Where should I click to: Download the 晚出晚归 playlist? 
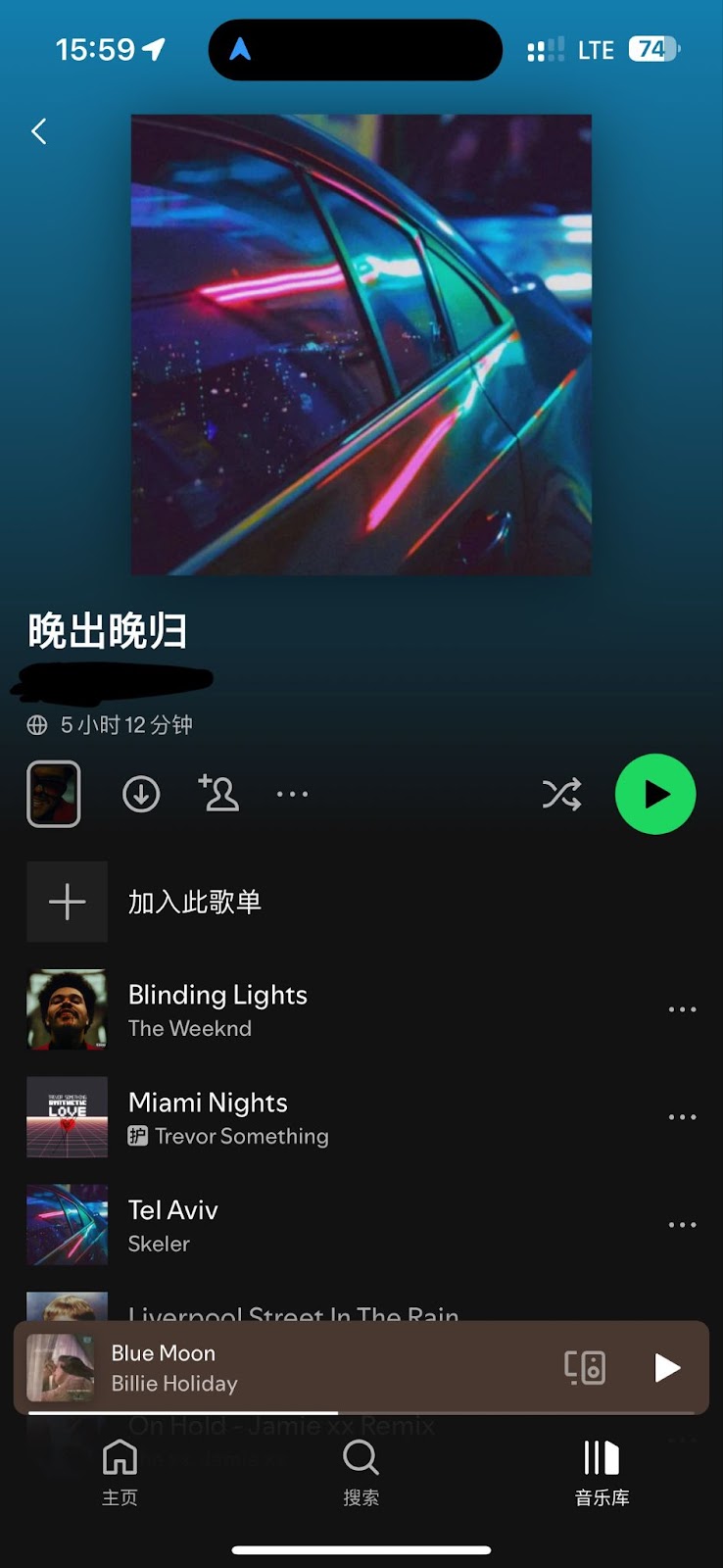coord(141,794)
